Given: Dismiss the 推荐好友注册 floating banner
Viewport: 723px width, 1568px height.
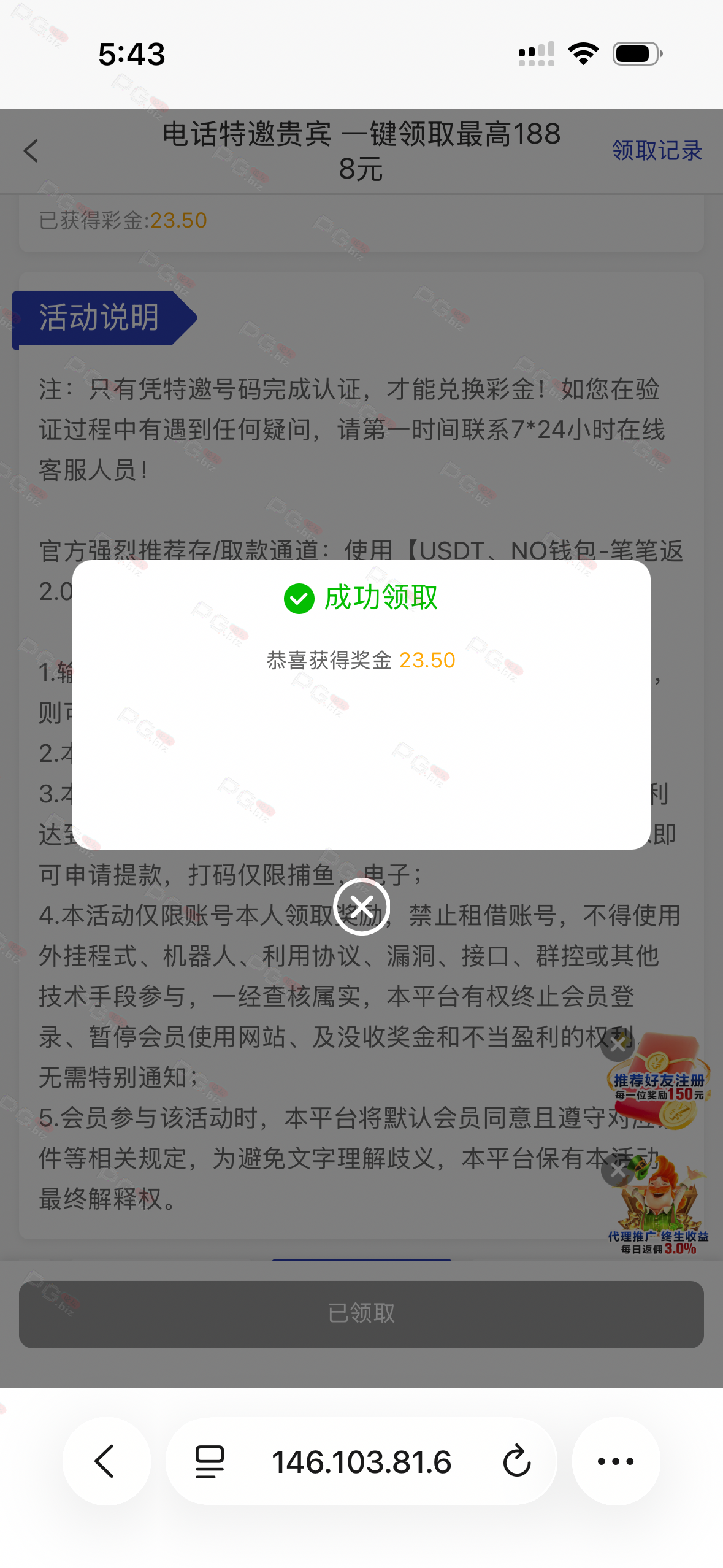Looking at the screenshot, I should click(618, 1044).
